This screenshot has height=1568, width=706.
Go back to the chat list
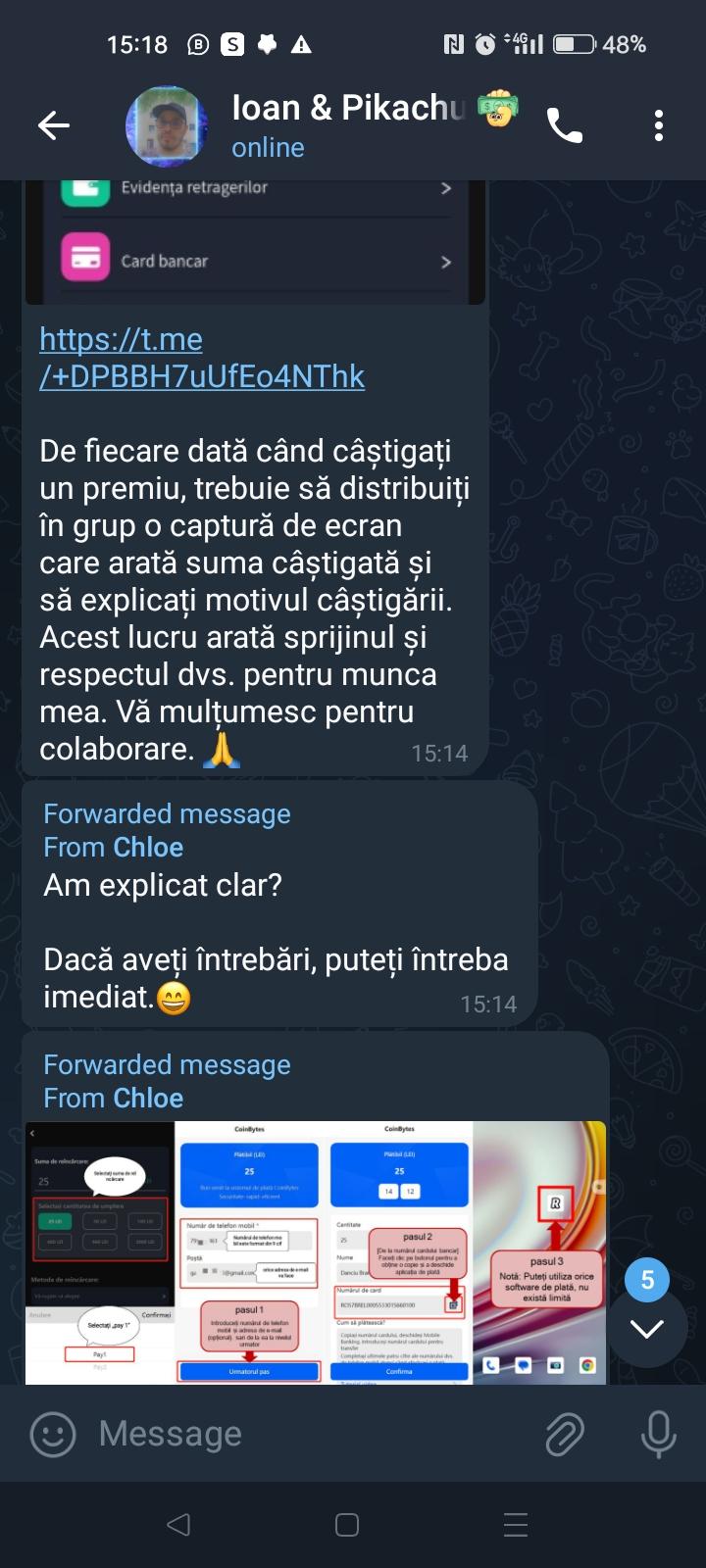pyautogui.click(x=54, y=125)
